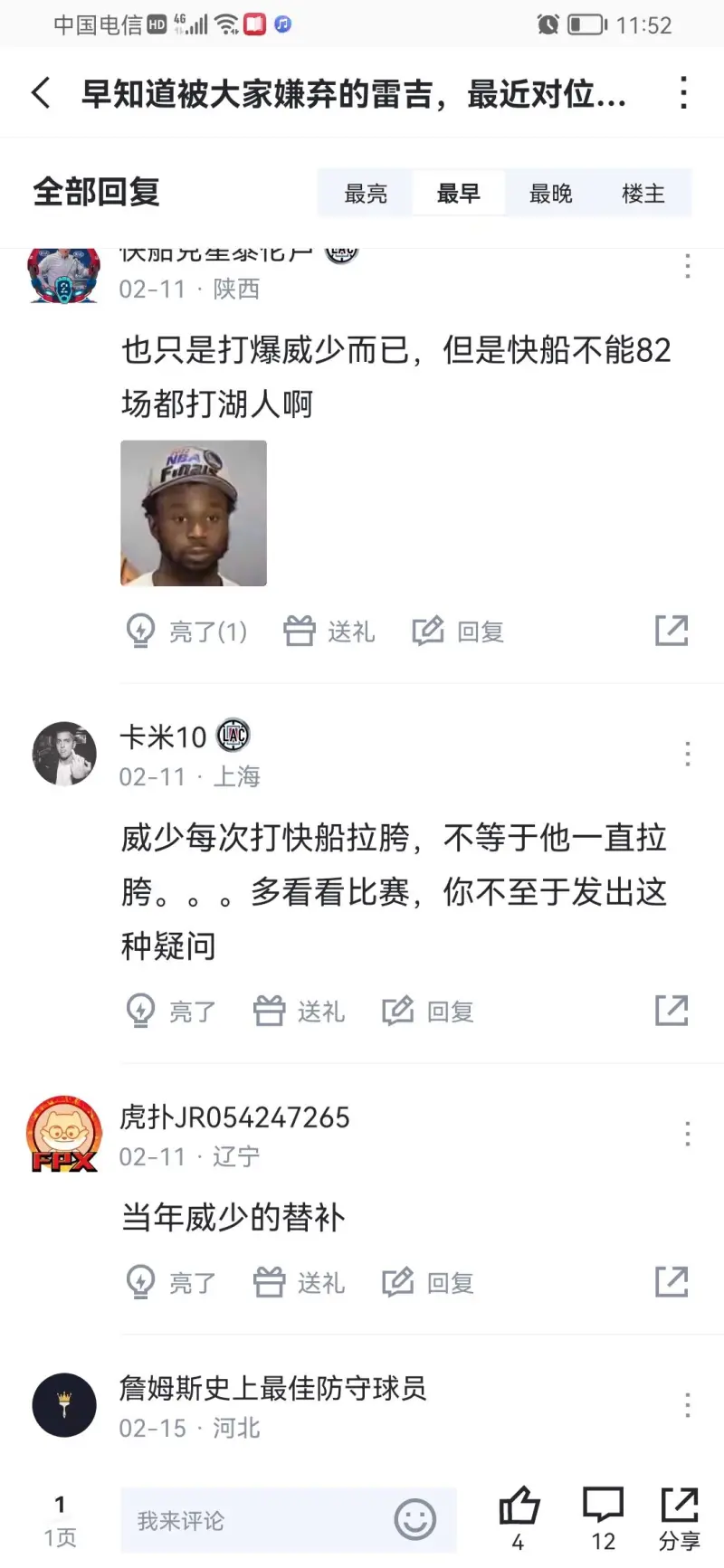Tap 亮了(1) under the 快船 82场 comment

187,632
